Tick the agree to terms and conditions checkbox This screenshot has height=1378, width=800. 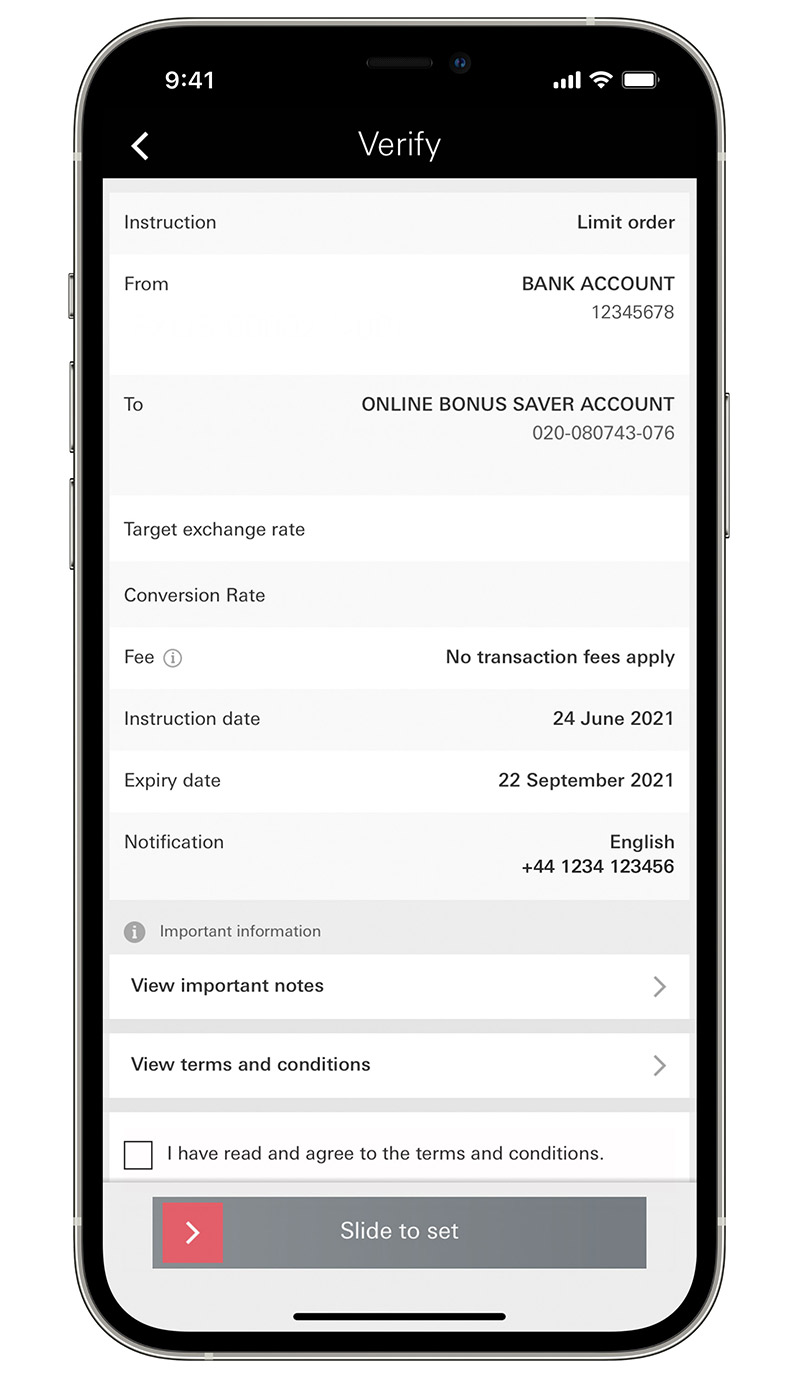click(138, 1155)
